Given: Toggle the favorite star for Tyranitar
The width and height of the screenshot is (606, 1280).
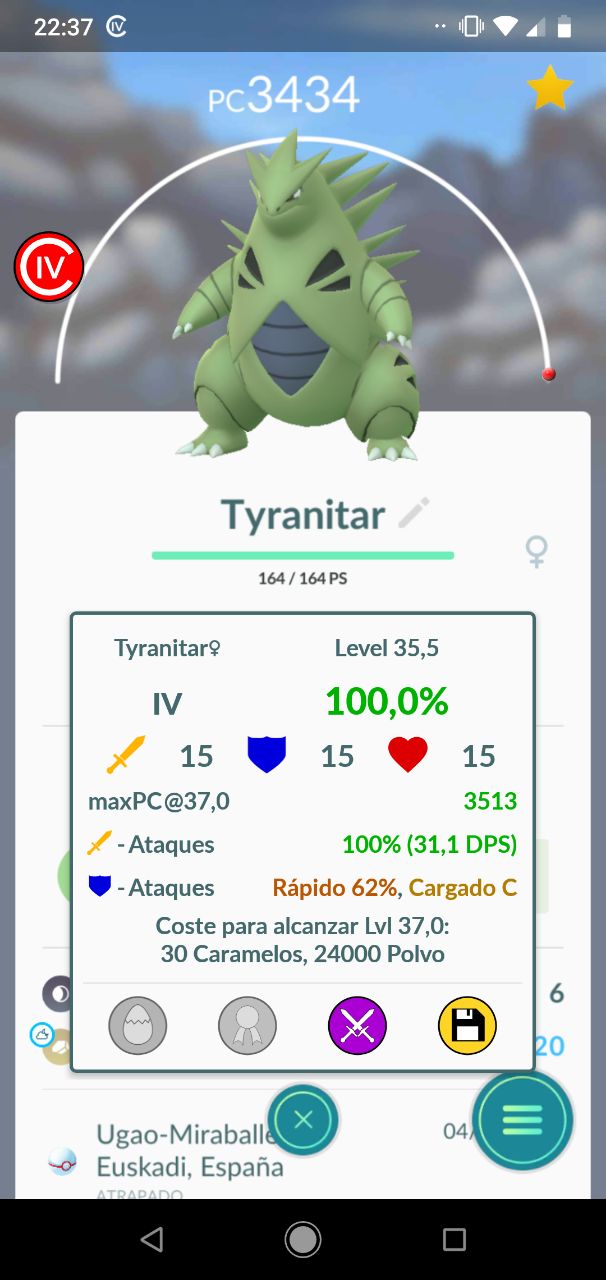Looking at the screenshot, I should point(549,88).
